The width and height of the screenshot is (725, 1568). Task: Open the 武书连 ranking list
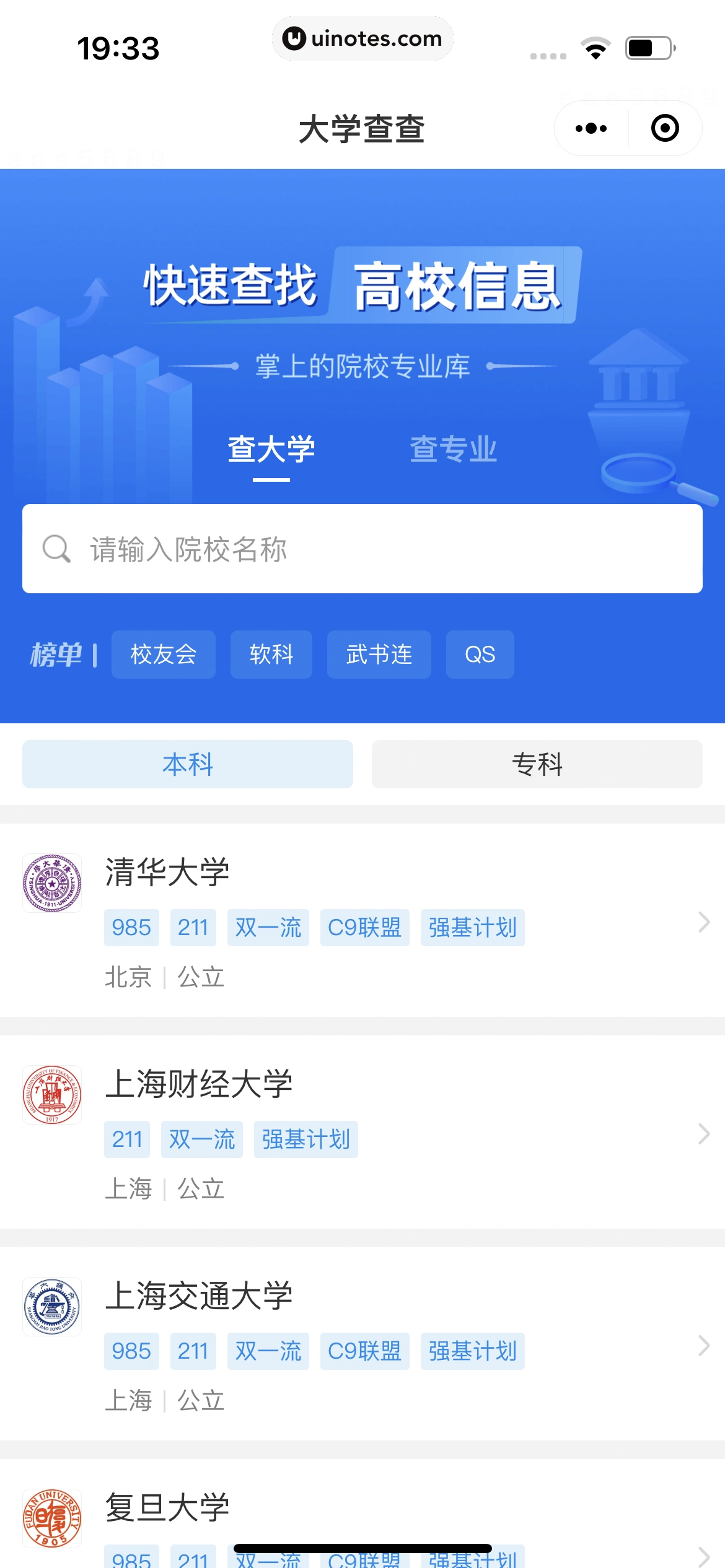tap(379, 655)
